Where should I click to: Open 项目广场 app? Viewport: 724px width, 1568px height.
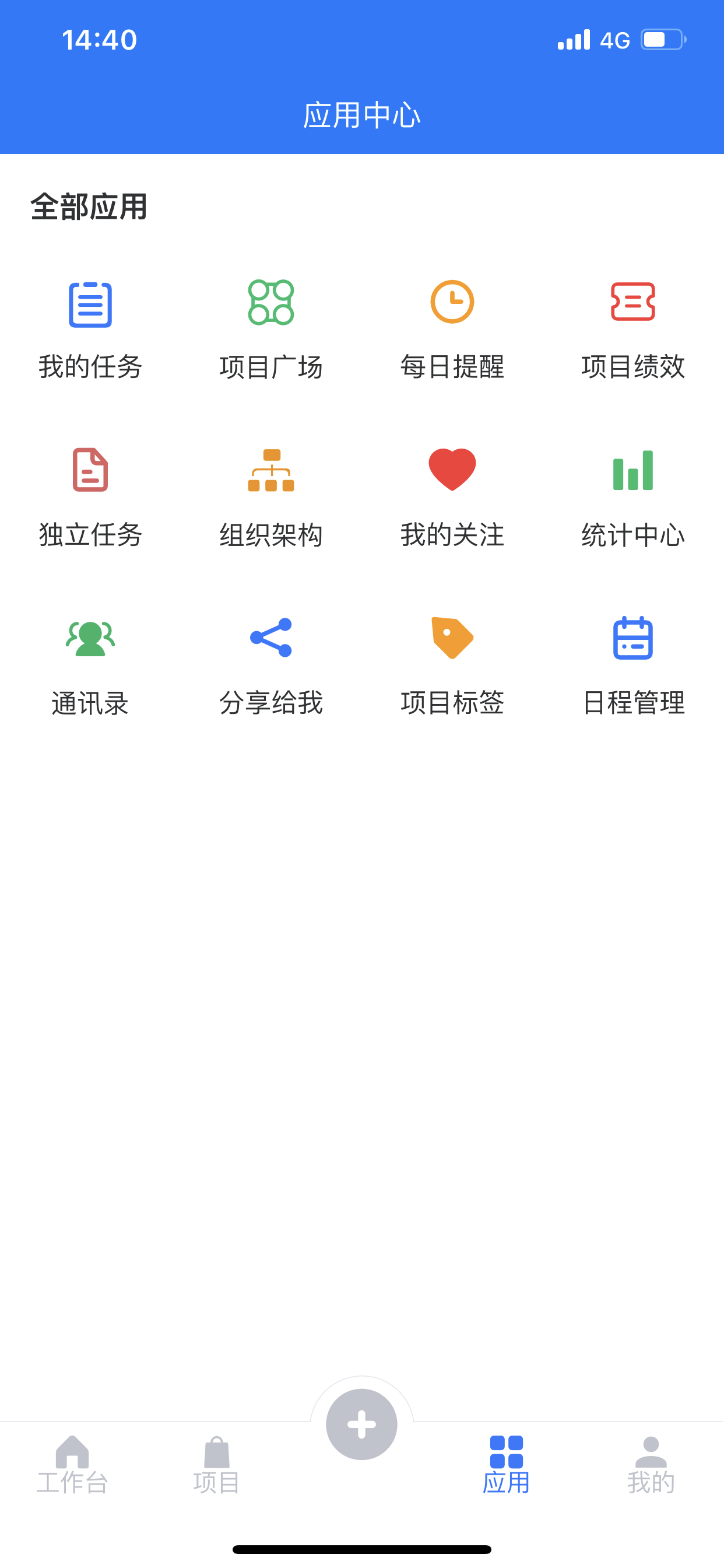[x=270, y=331]
